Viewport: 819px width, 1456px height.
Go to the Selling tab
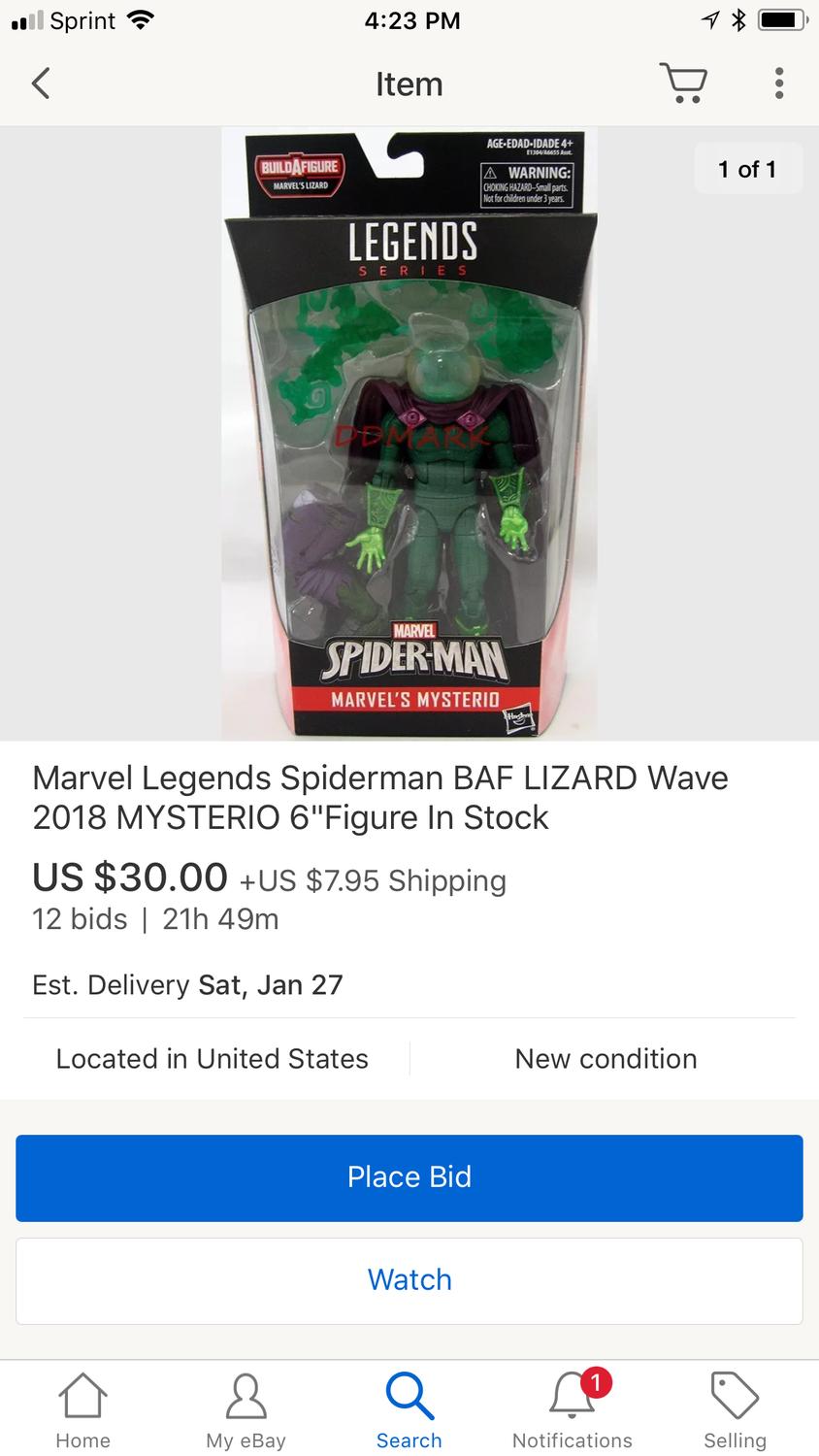point(735,1409)
